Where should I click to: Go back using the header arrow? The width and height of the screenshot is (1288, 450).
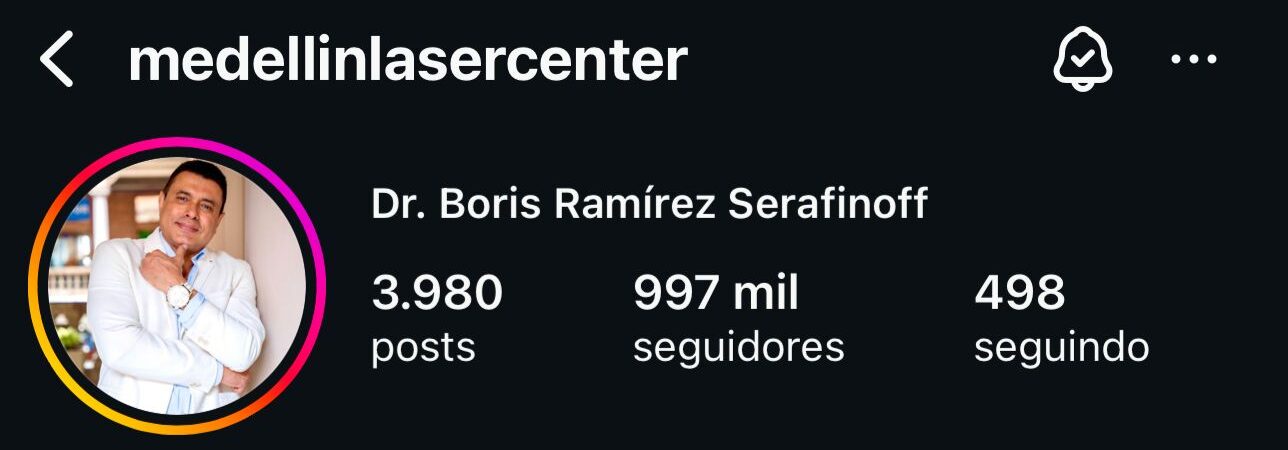(57, 62)
